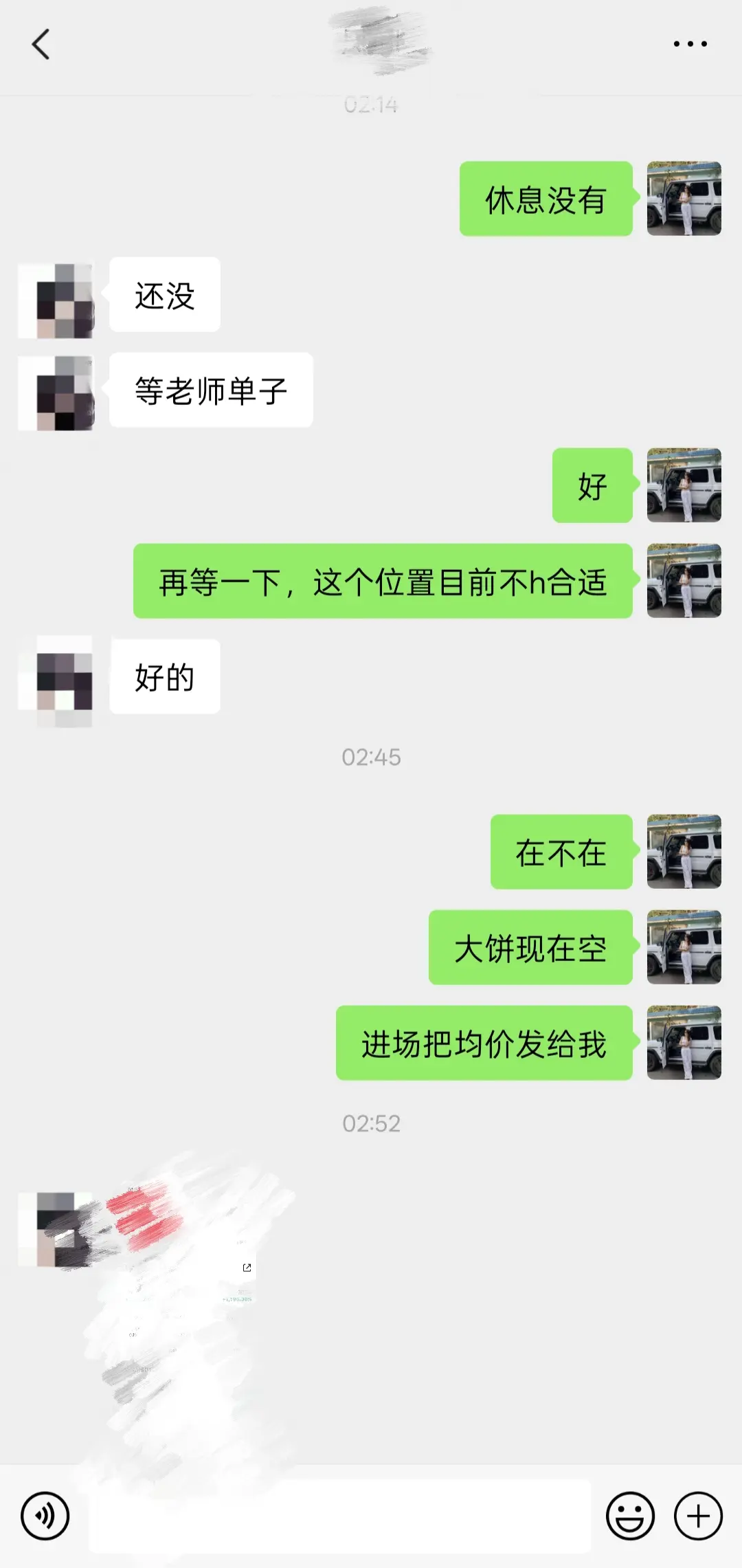This screenshot has height=1568, width=742.
Task: Tap the circular voice wave icon bottom left
Action: click(x=45, y=1514)
